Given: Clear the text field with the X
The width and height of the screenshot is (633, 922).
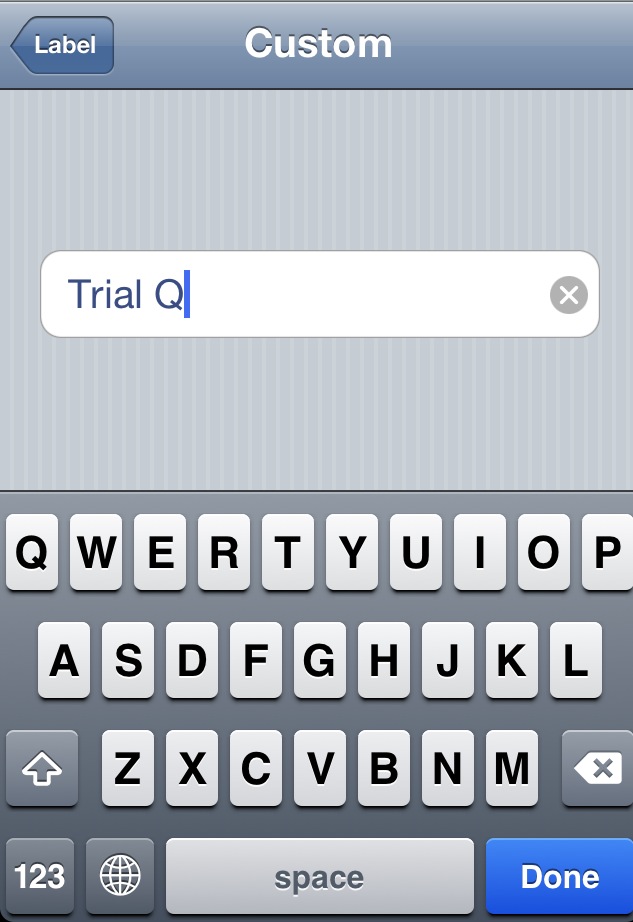Looking at the screenshot, I should [x=568, y=295].
